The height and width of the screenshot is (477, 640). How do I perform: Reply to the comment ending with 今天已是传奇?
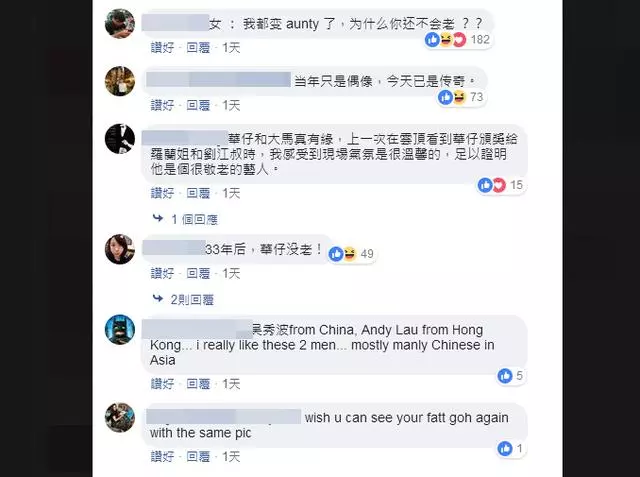196,104
